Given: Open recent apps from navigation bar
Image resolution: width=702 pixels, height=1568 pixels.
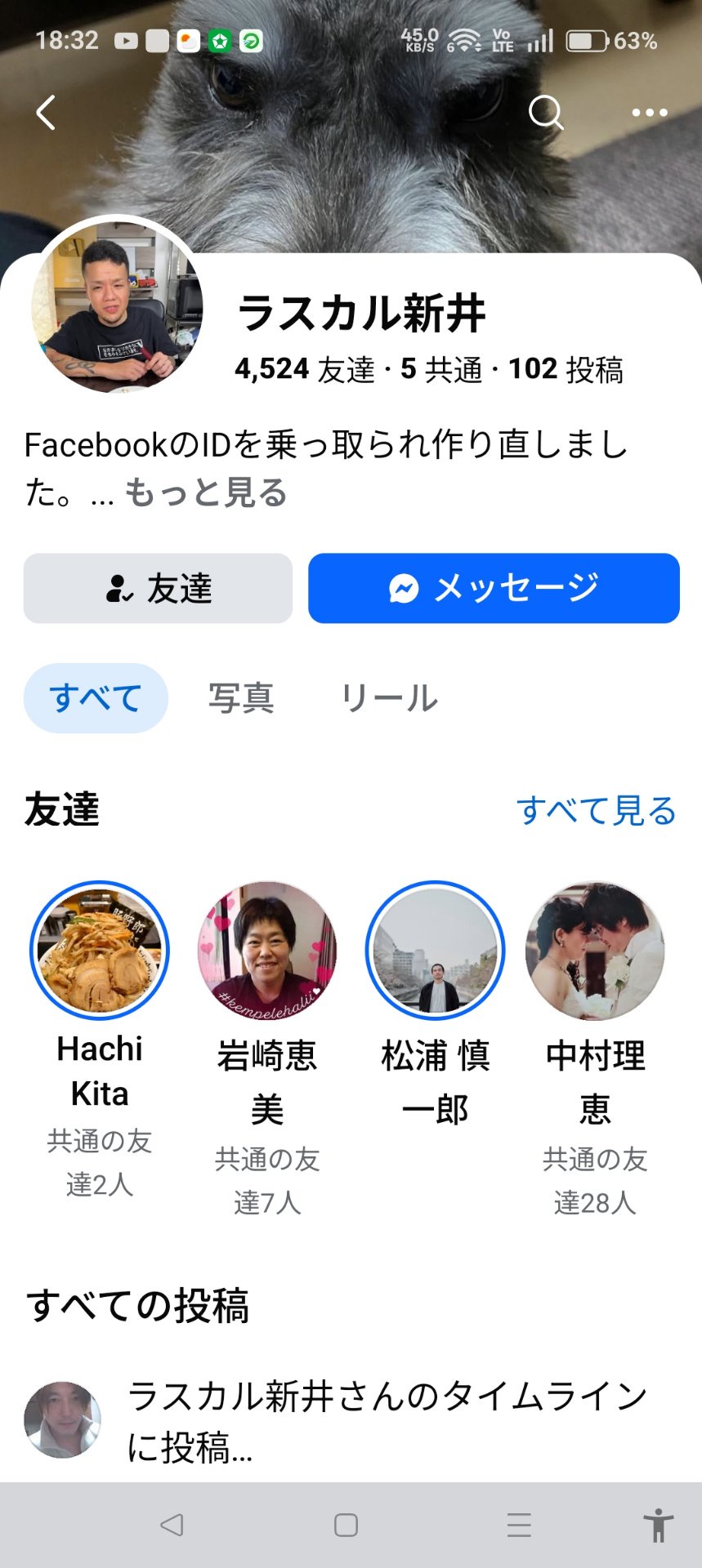Looking at the screenshot, I should coord(519,1525).
